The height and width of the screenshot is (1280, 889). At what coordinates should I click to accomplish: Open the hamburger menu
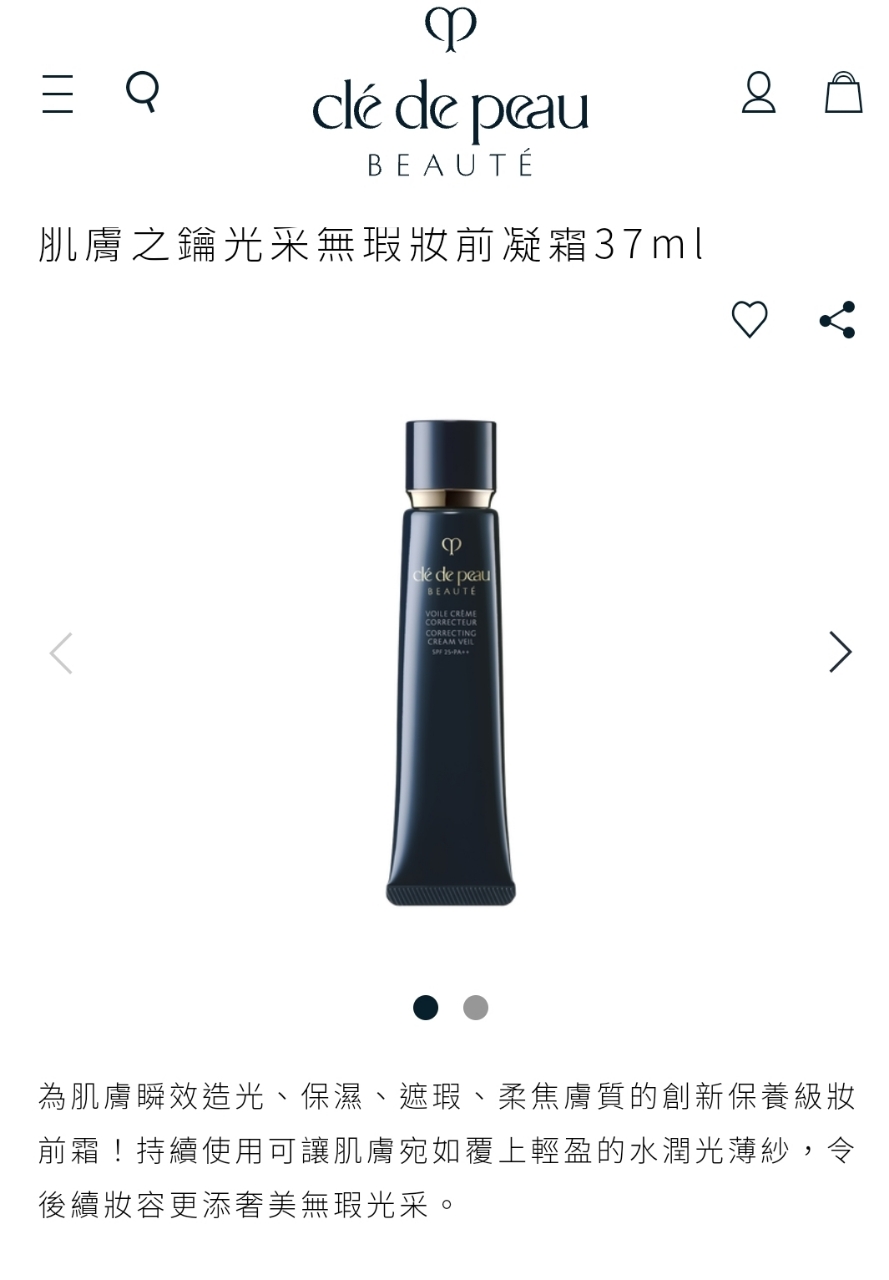(x=58, y=94)
